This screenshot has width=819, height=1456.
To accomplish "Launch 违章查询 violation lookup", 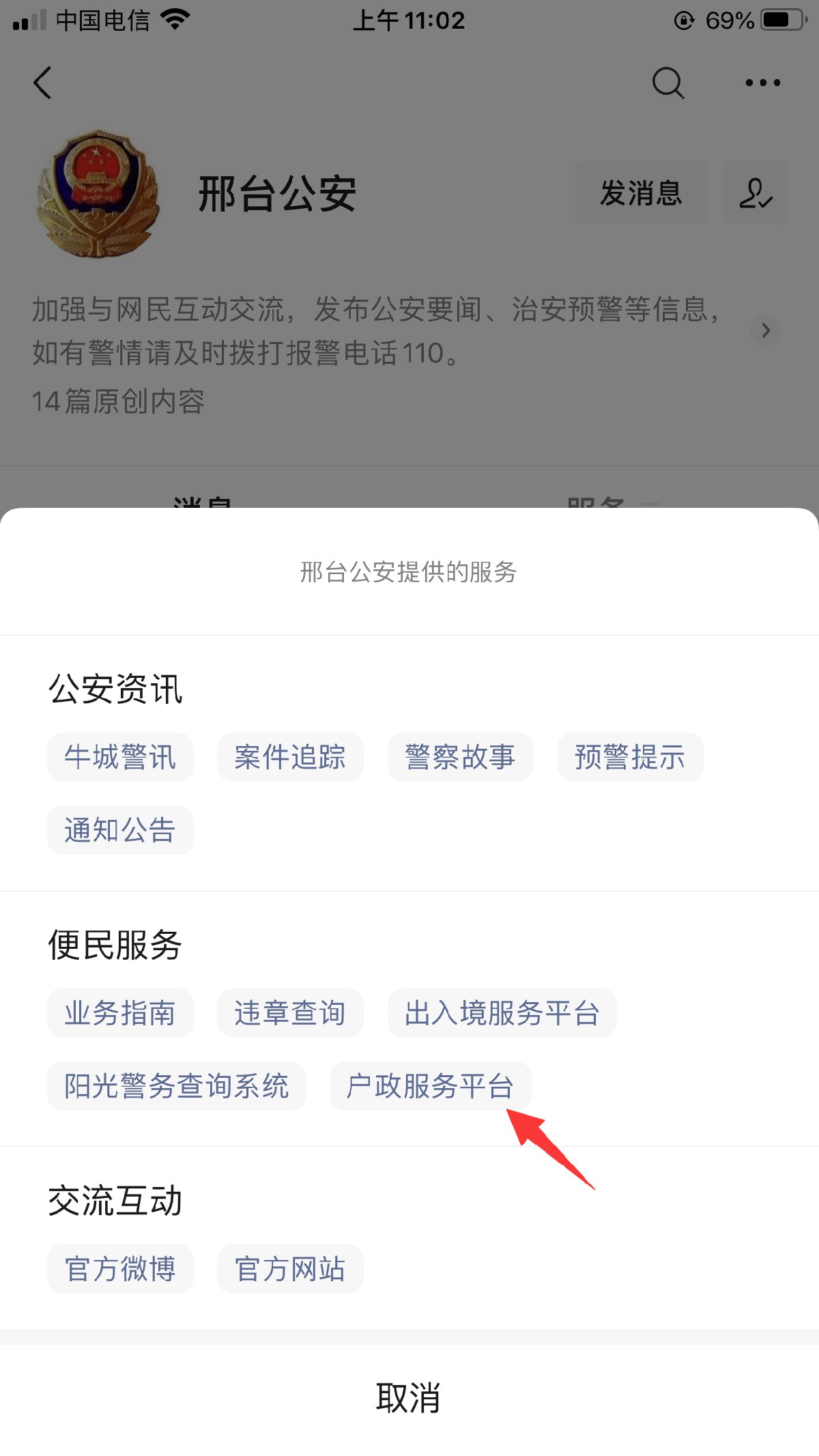I will tap(290, 1013).
